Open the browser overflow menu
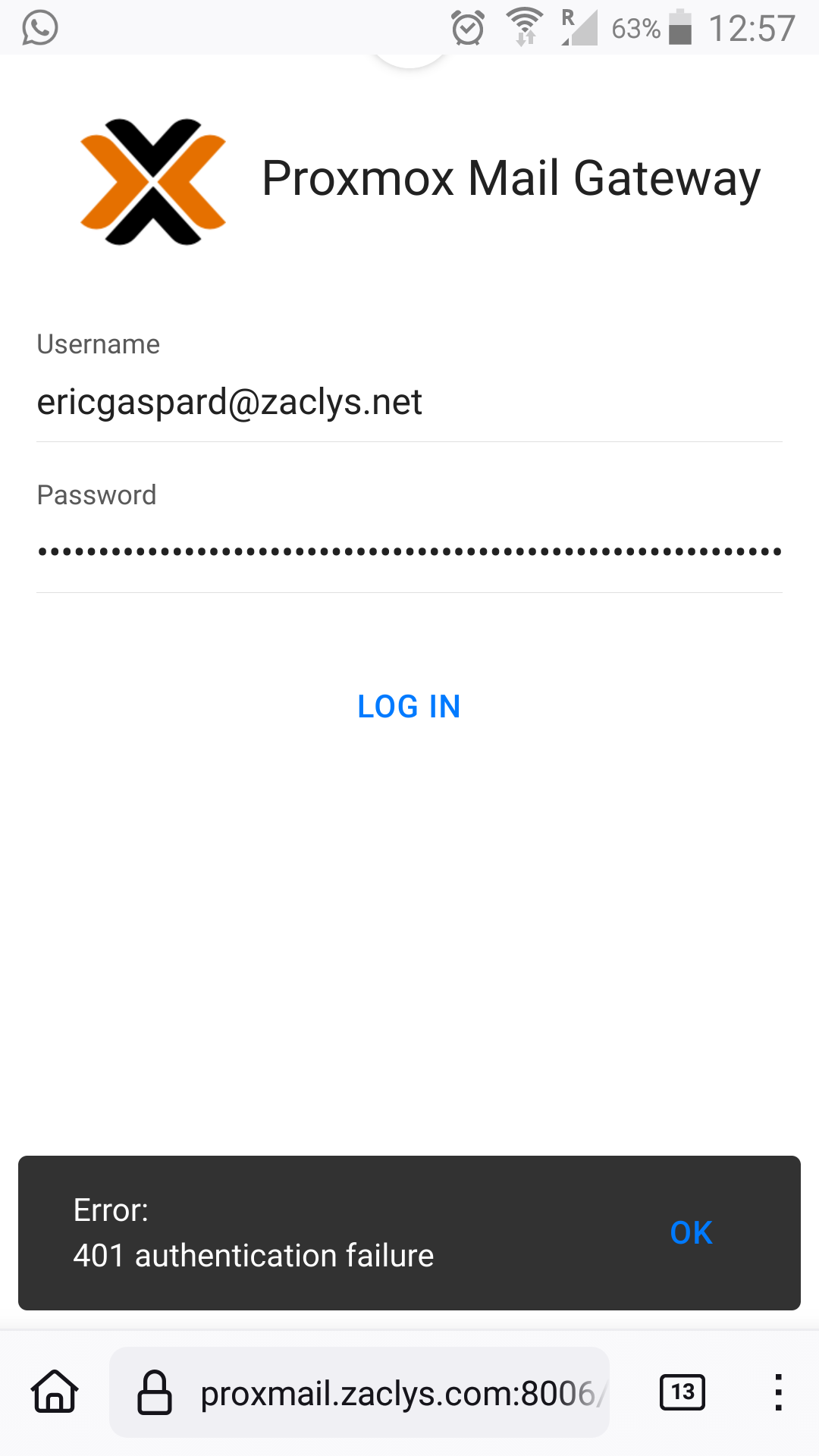The width and height of the screenshot is (819, 1456). pyautogui.click(x=778, y=1392)
